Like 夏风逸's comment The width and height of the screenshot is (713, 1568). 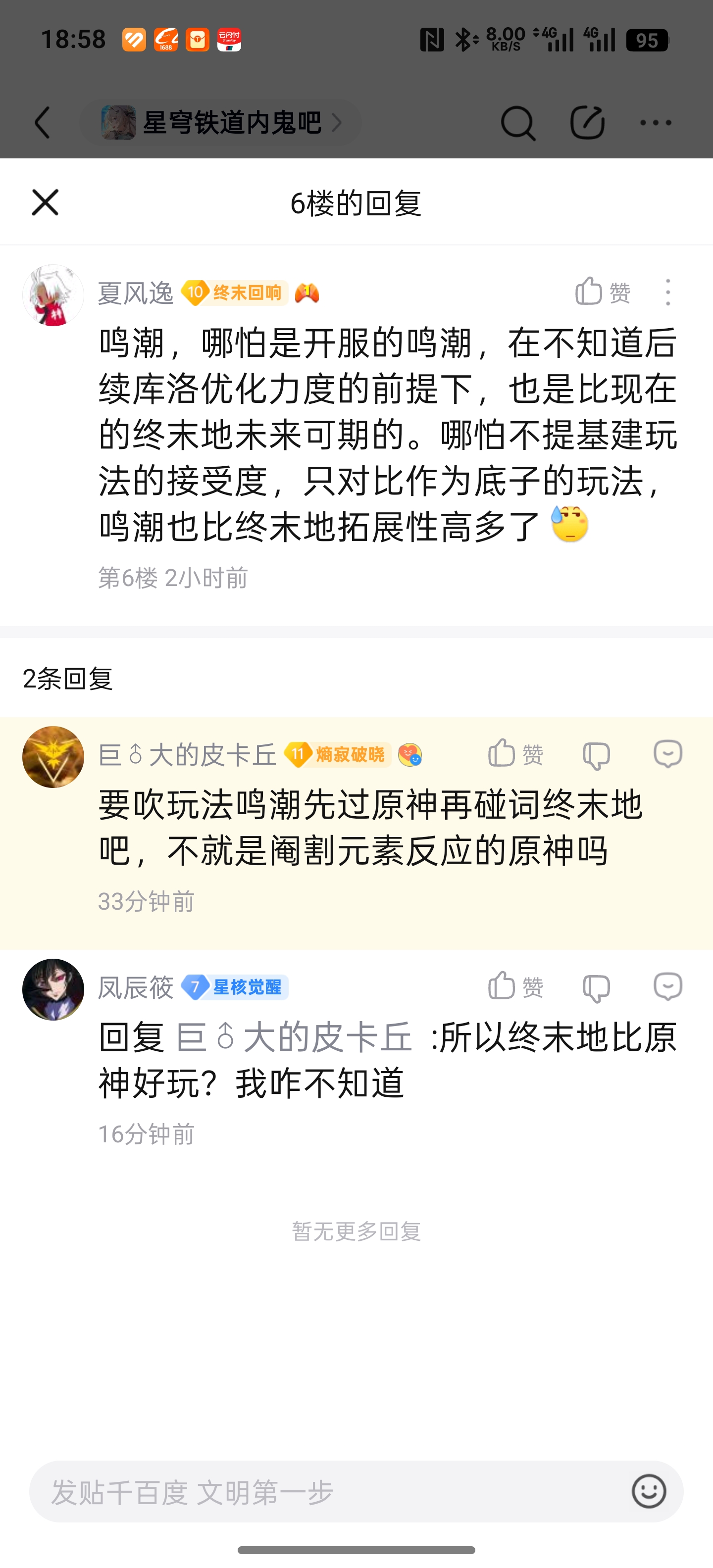(603, 292)
